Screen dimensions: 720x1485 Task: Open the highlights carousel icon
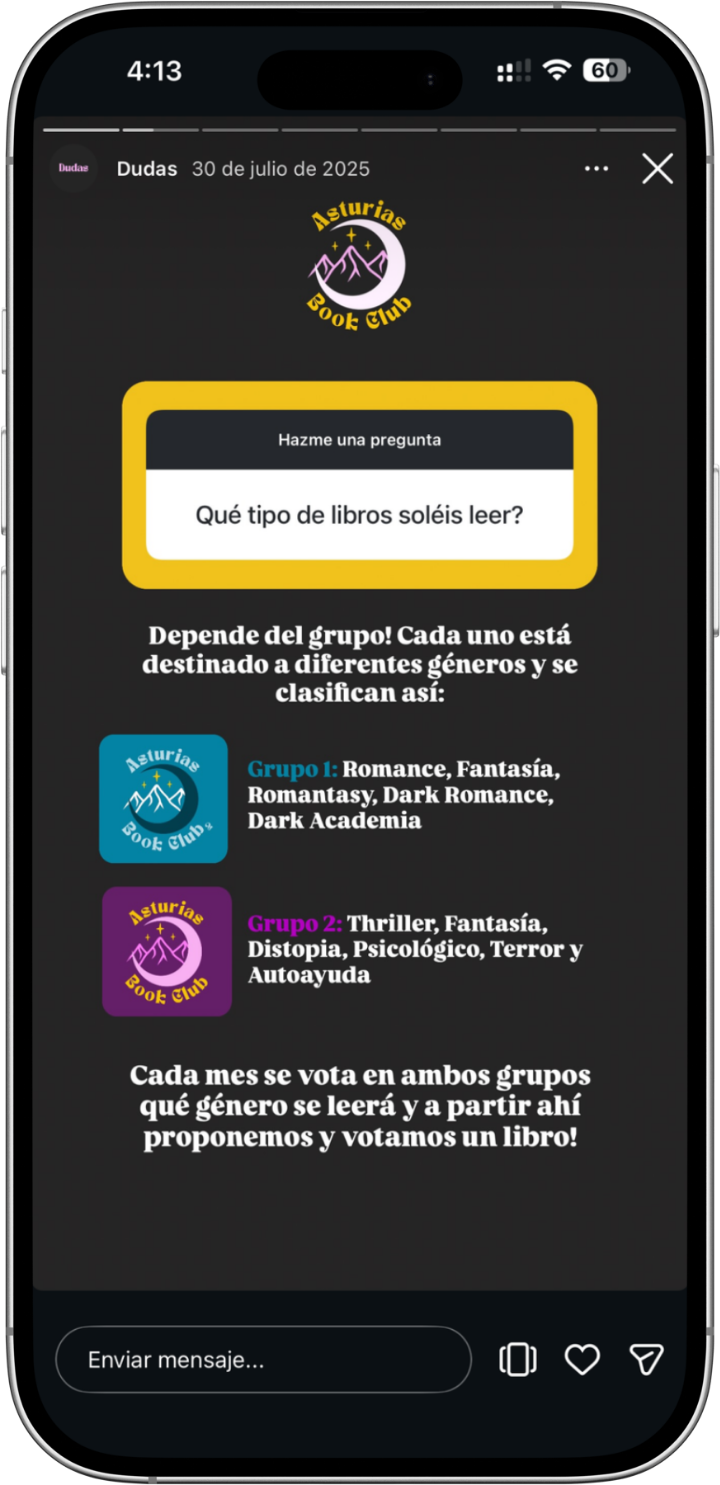point(517,1359)
